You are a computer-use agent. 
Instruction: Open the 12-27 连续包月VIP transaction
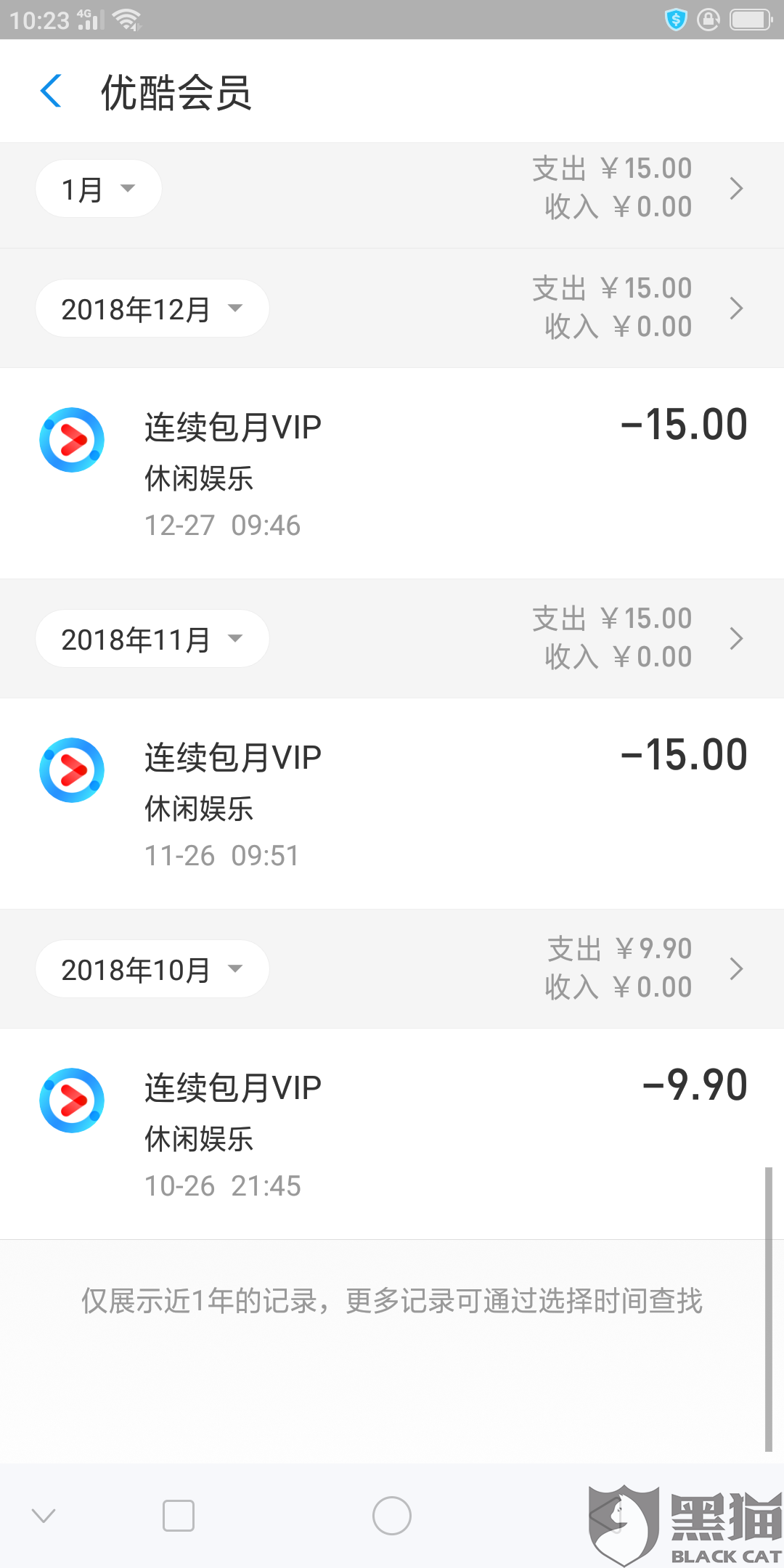(392, 473)
